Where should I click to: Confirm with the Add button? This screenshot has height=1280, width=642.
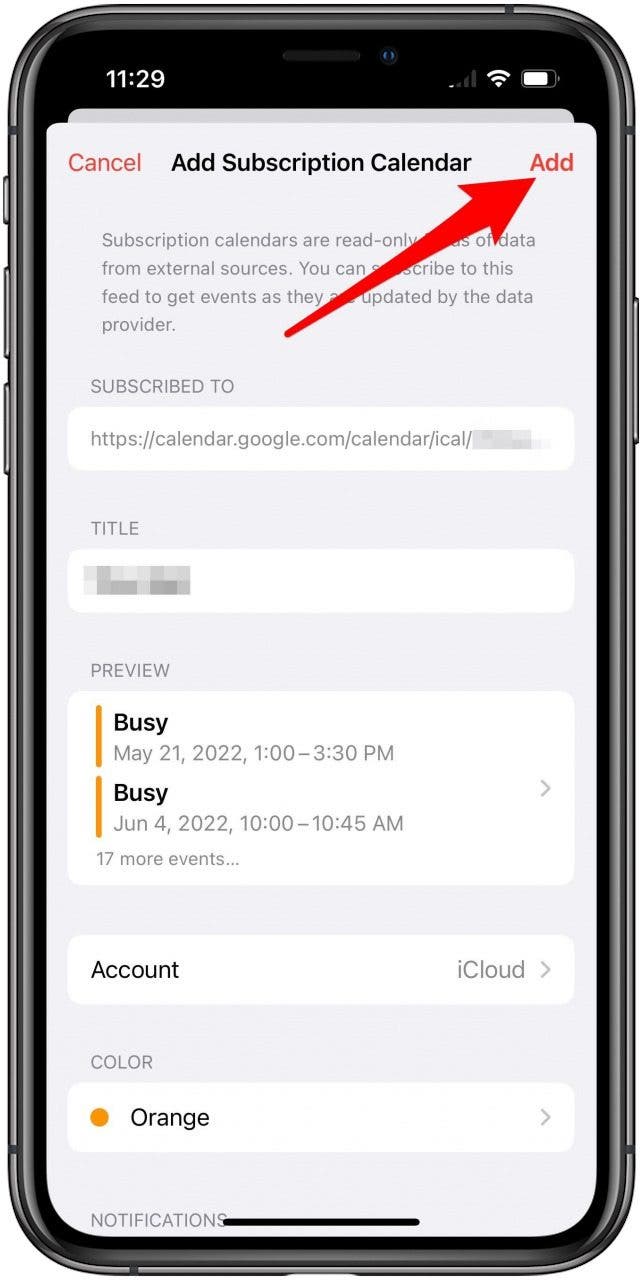tap(551, 162)
